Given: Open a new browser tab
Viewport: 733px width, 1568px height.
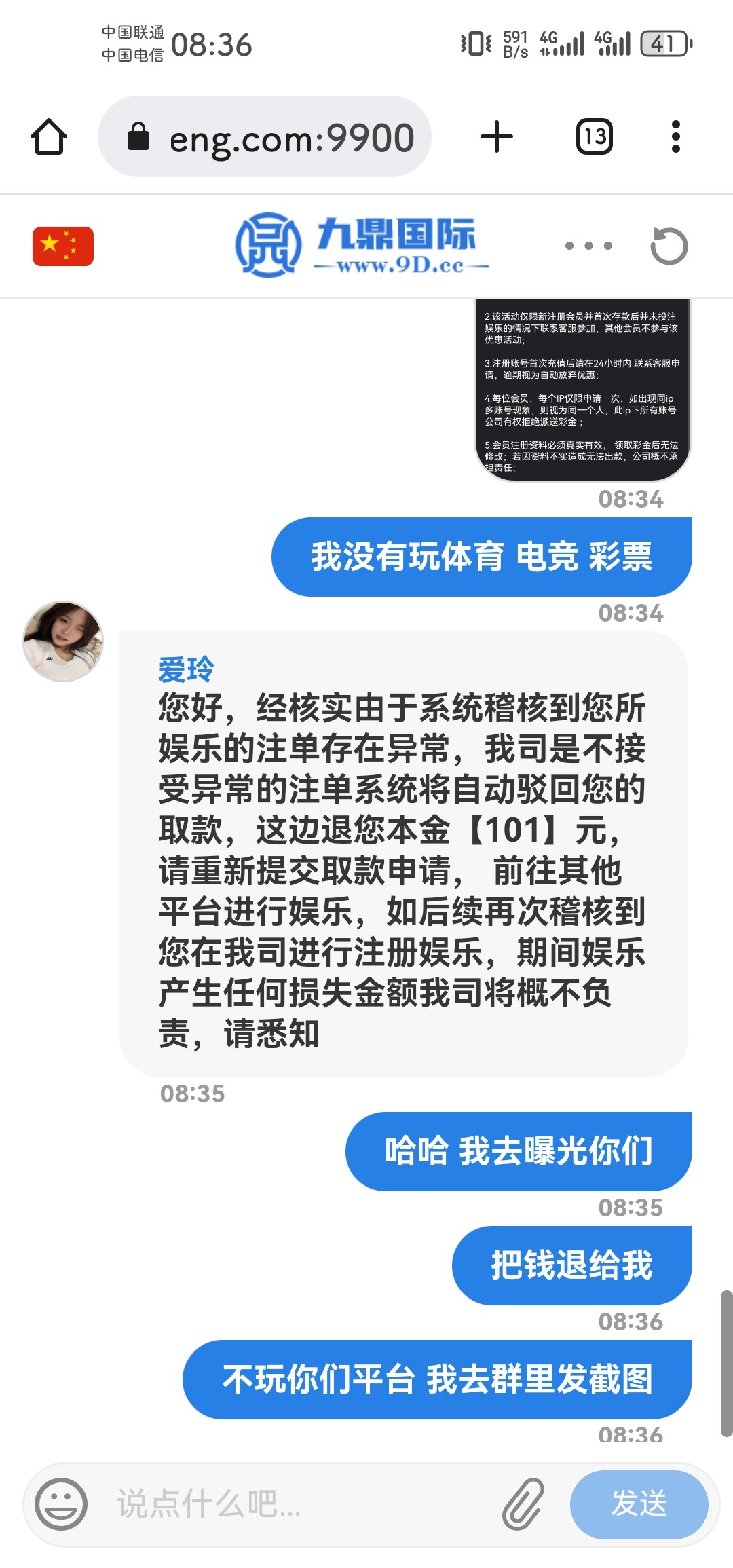Looking at the screenshot, I should [x=496, y=137].
